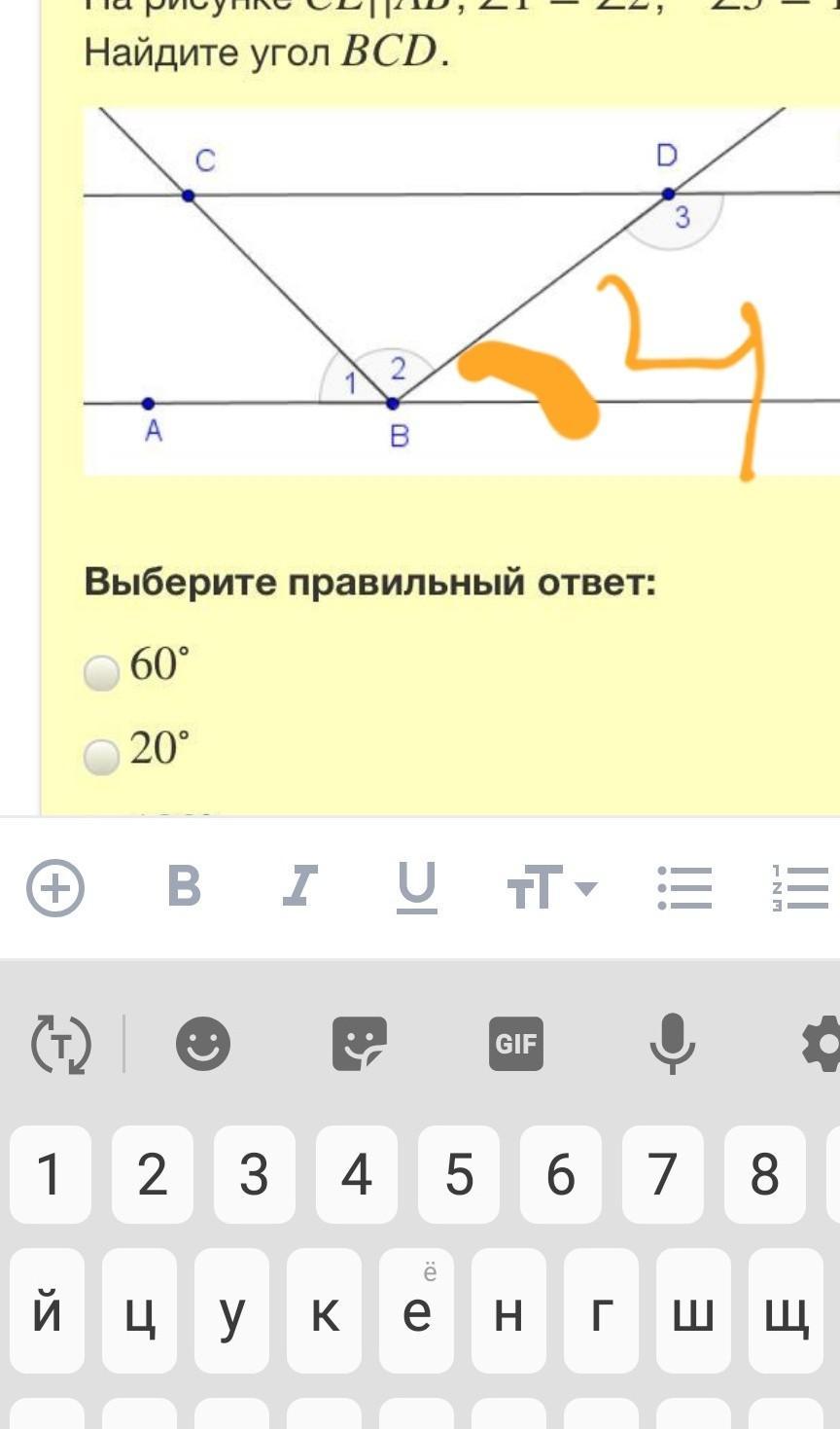This screenshot has width=840, height=1429.
Task: Tap the letter к key
Action: [x=324, y=1313]
